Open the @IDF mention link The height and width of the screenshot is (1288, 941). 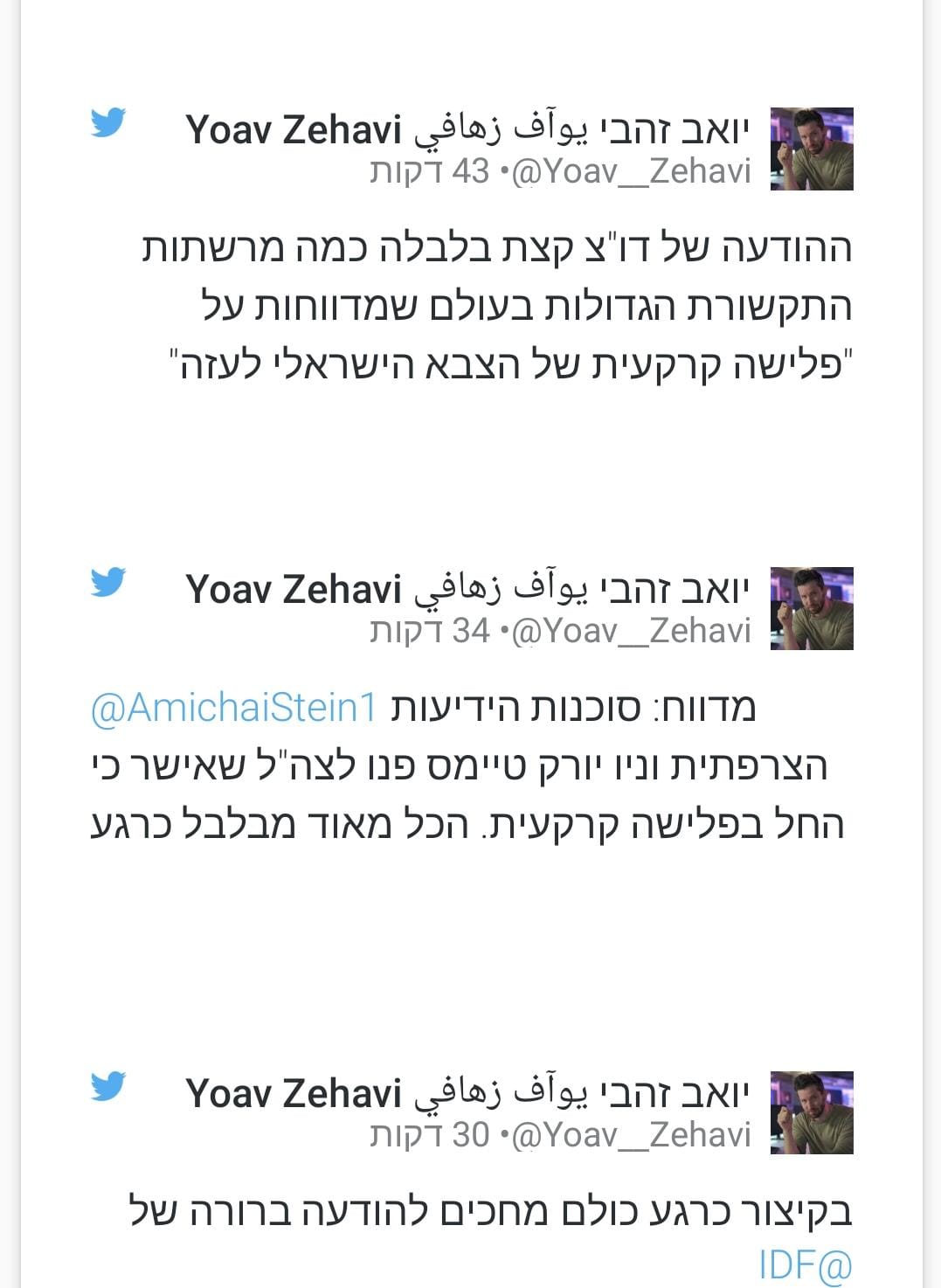pyautogui.click(x=805, y=1265)
